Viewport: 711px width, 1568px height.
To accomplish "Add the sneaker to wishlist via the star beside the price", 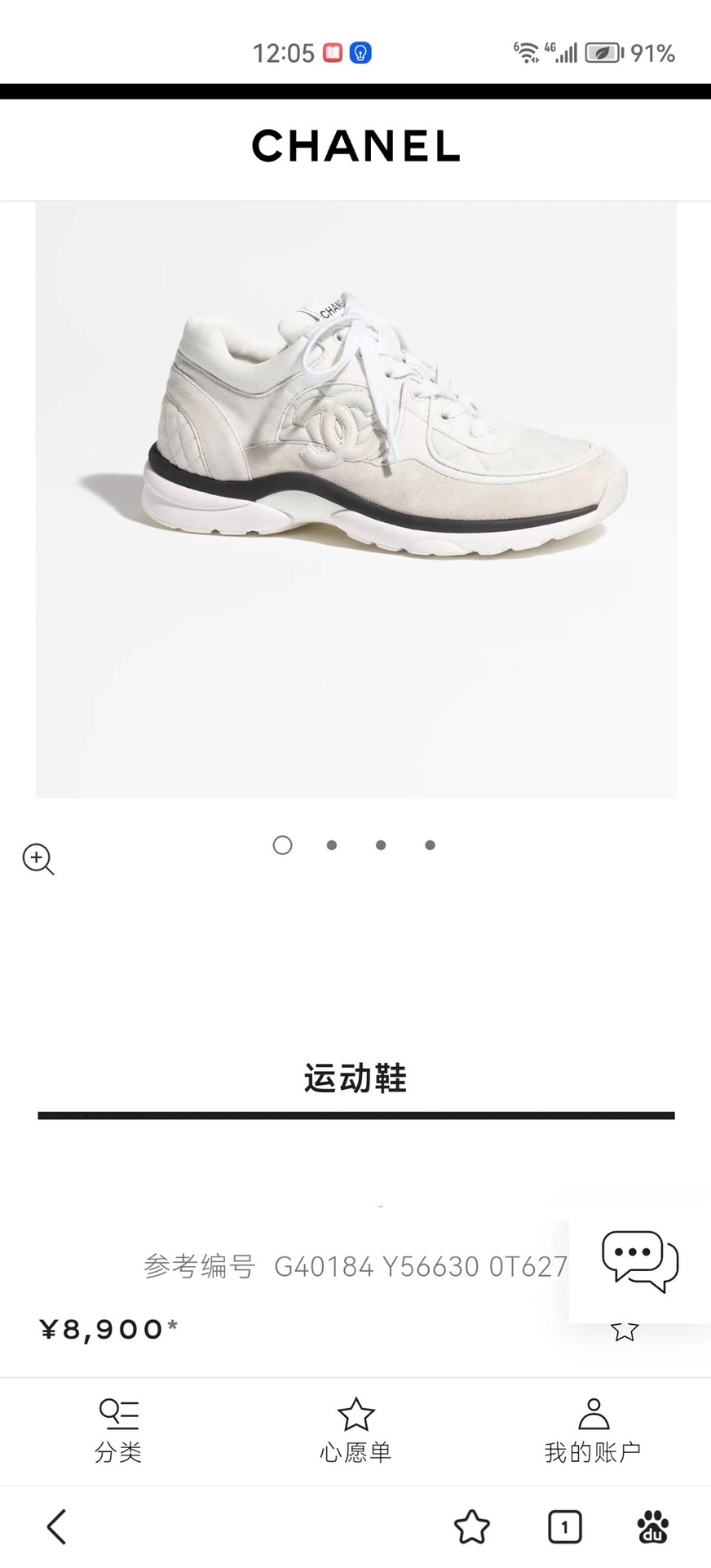I will [625, 1331].
